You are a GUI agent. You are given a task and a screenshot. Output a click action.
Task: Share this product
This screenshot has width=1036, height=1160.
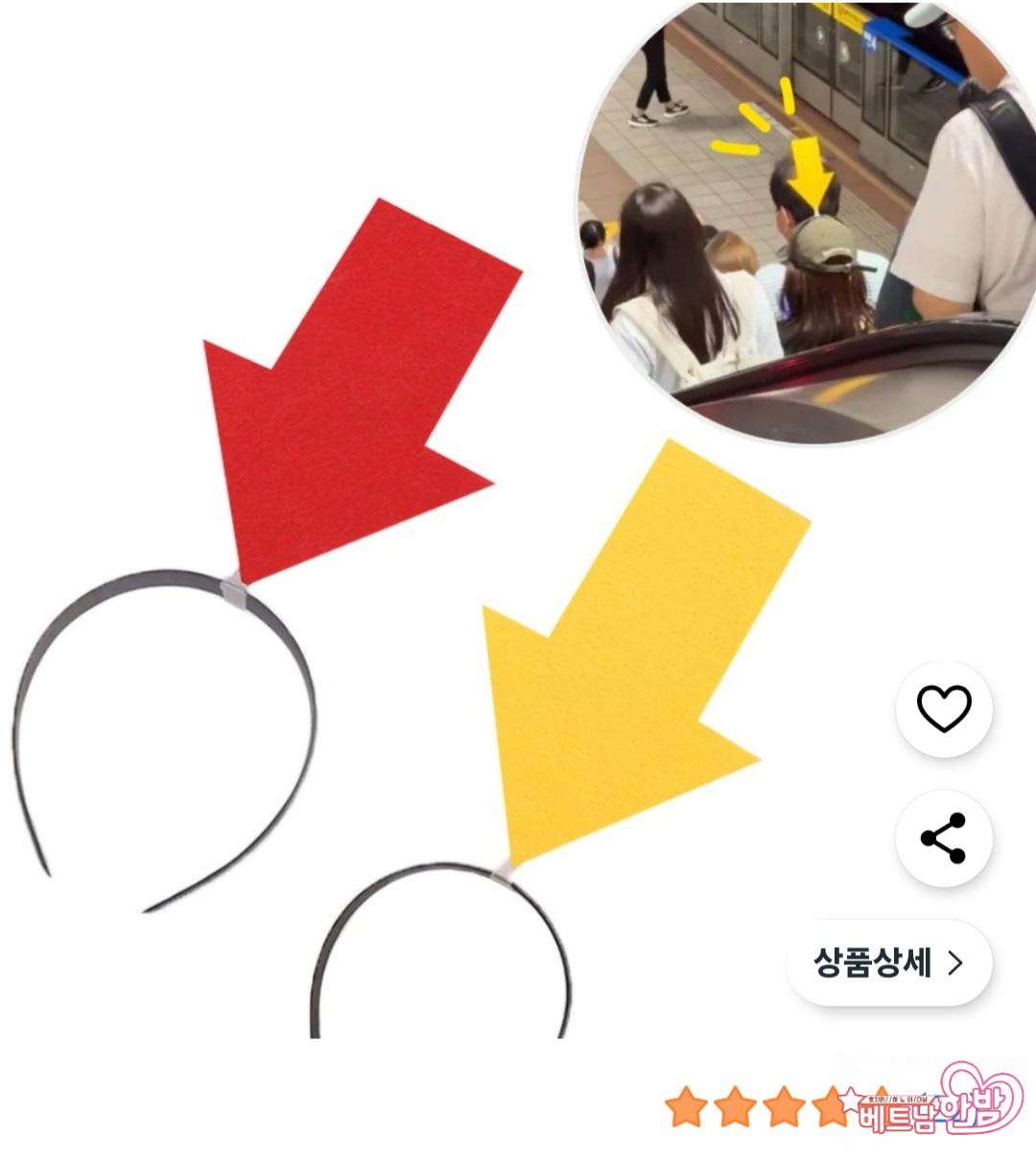pos(944,838)
